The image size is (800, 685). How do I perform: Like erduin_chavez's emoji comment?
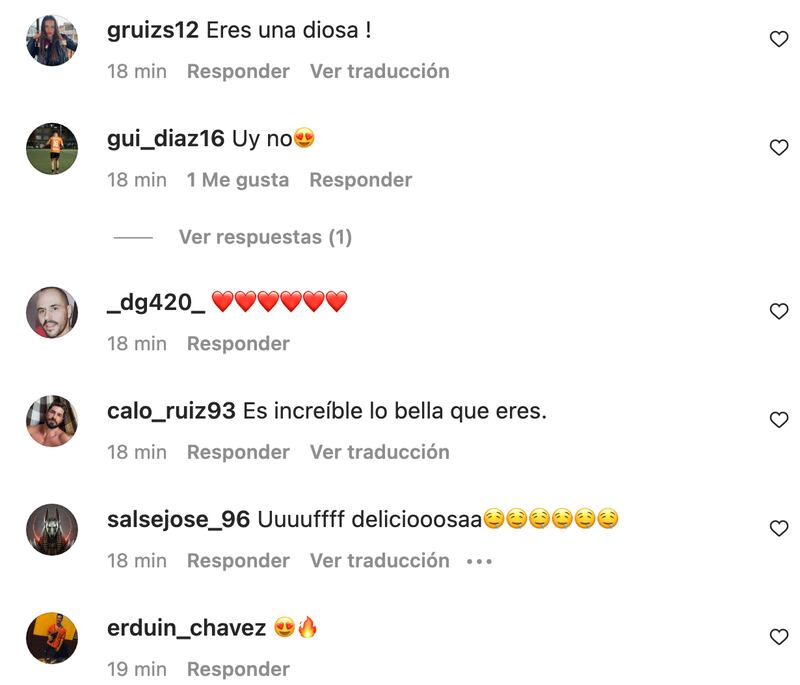pyautogui.click(x=778, y=637)
